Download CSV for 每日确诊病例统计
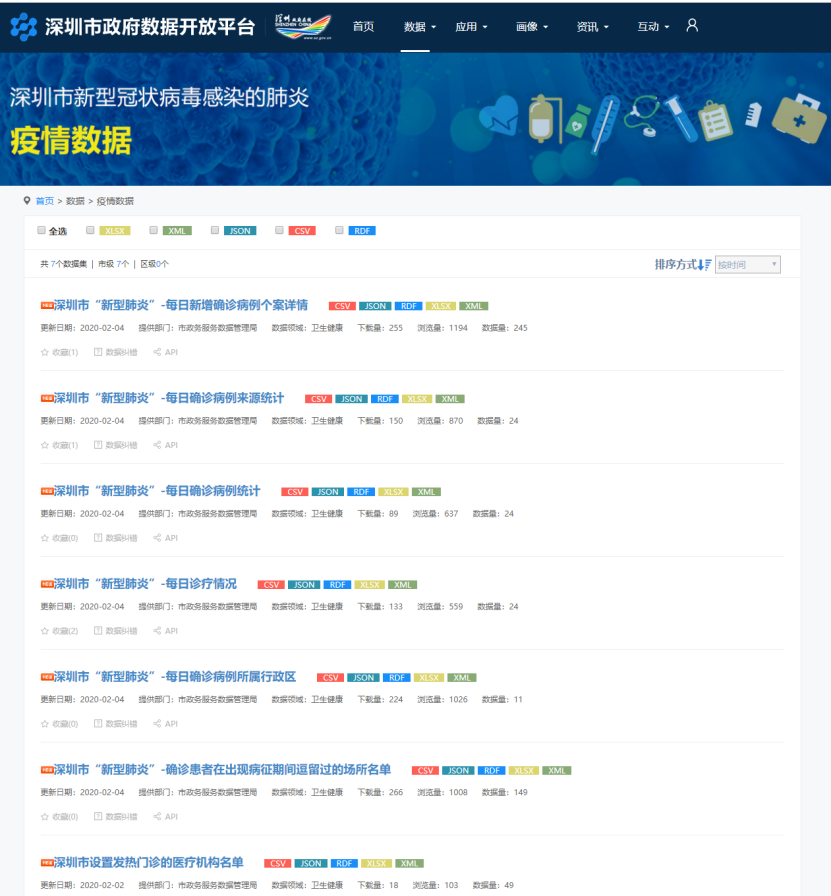The image size is (831, 896). 295,492
